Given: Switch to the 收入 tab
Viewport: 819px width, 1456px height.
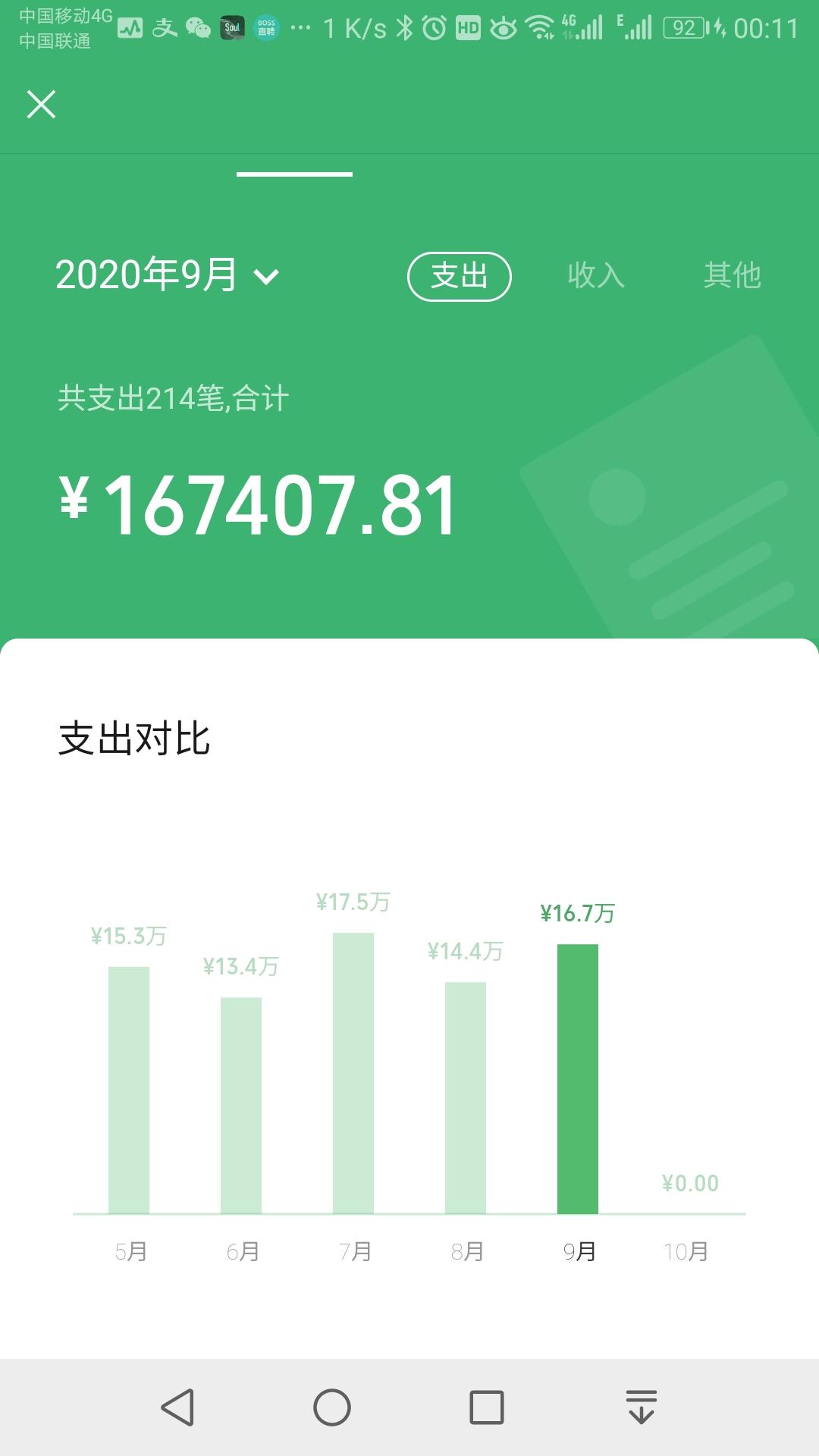Looking at the screenshot, I should [x=596, y=275].
